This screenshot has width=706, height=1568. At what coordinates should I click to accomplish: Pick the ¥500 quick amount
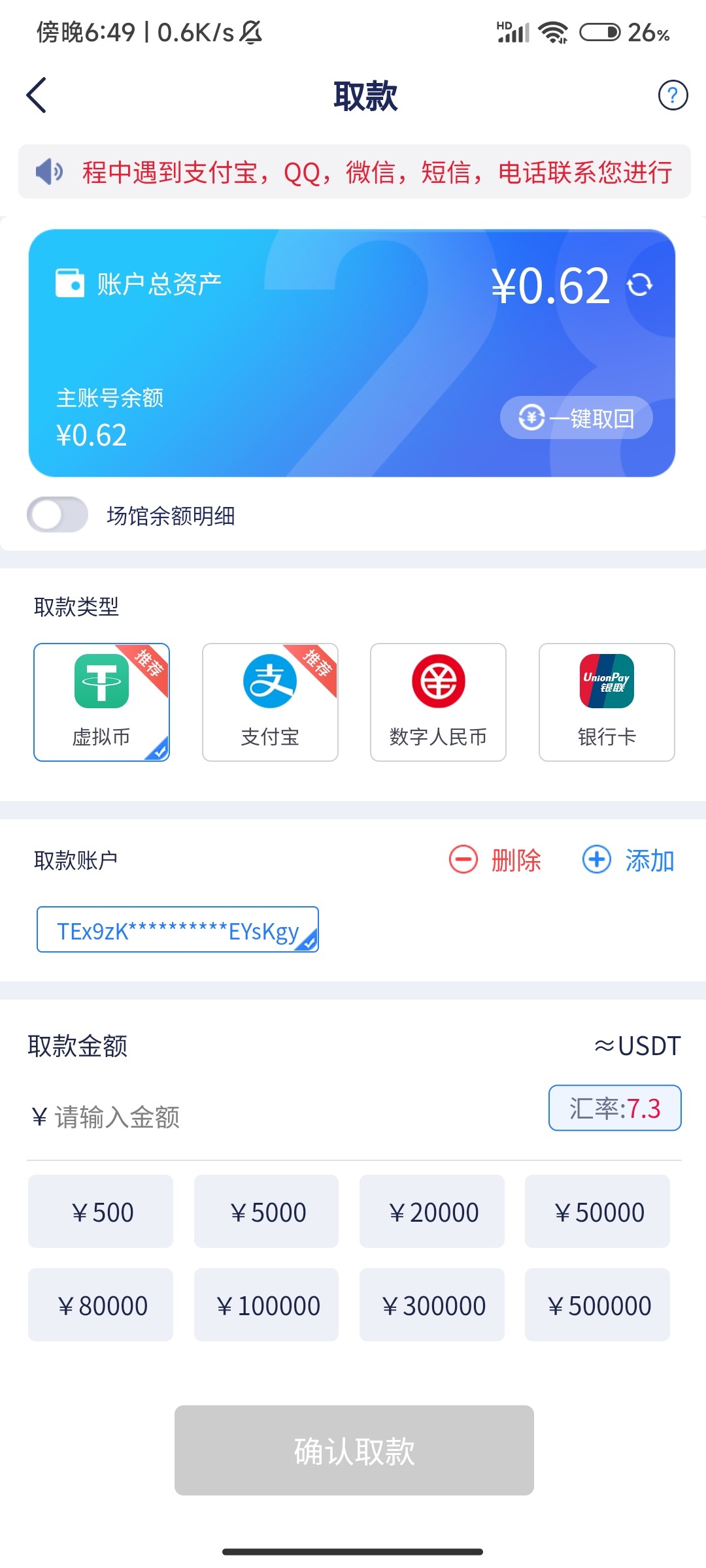click(101, 1211)
